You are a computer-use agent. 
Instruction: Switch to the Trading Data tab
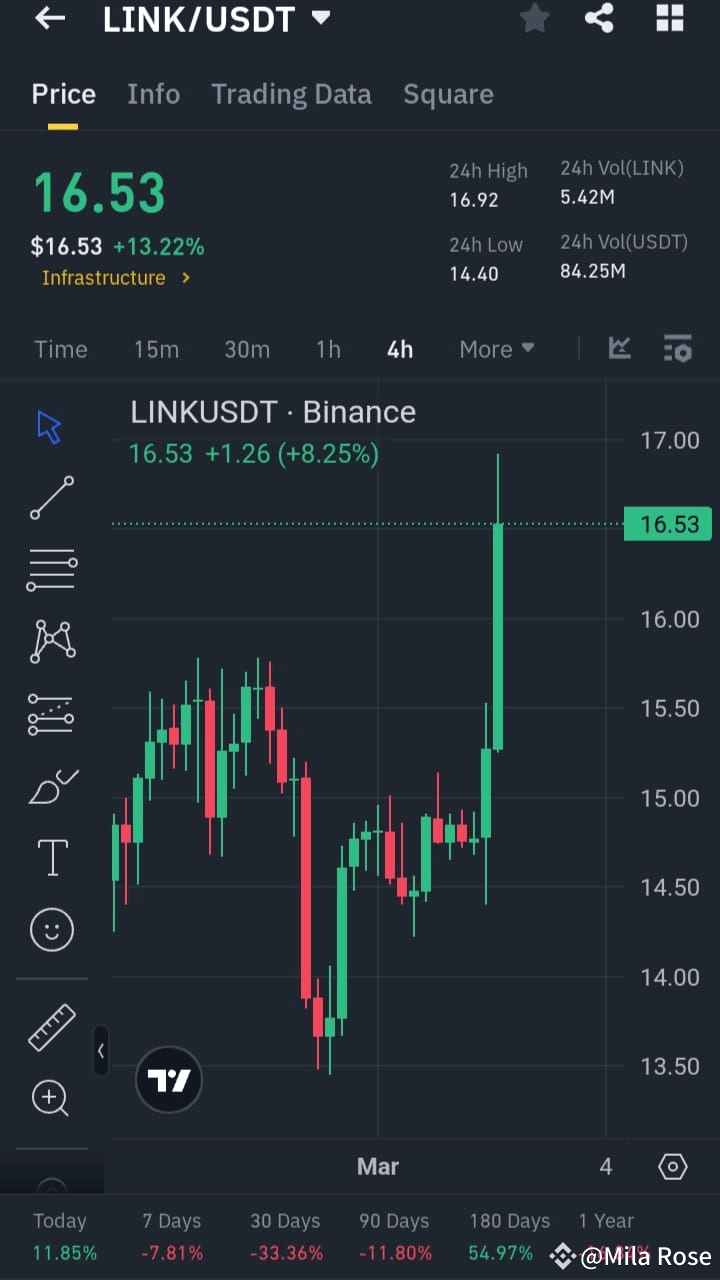[291, 94]
